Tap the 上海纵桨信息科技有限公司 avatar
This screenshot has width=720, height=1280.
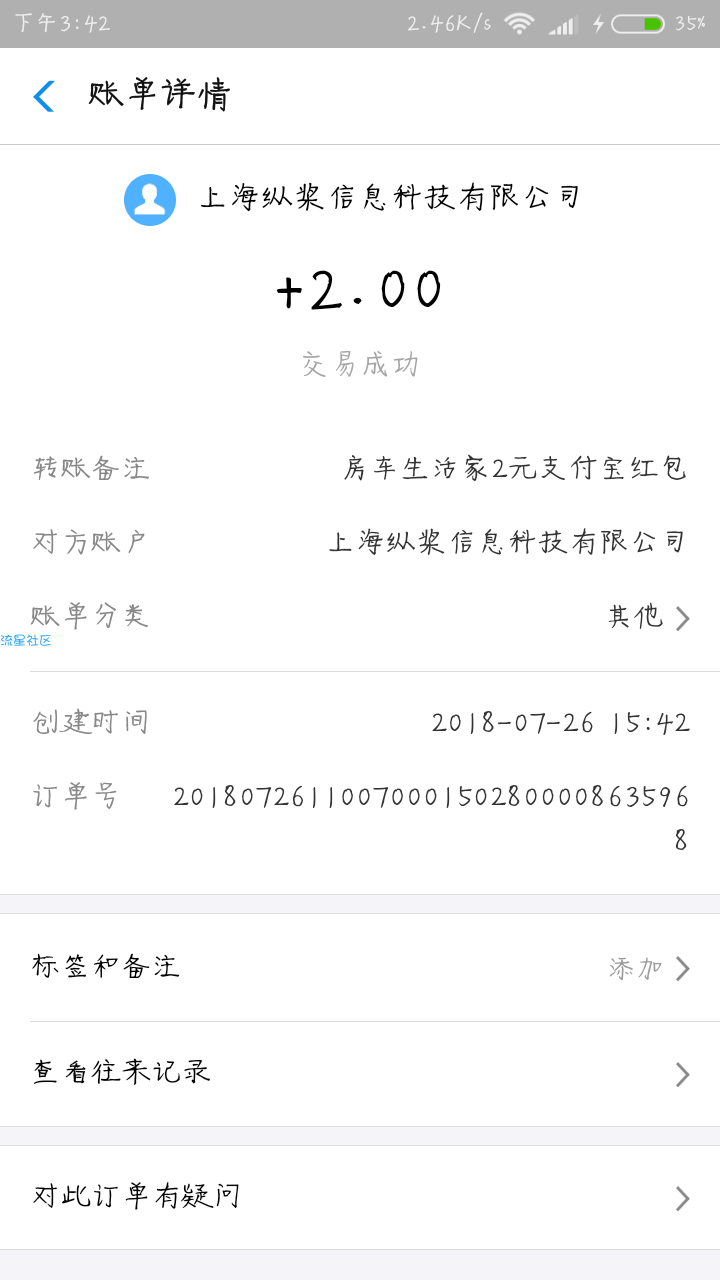pos(150,199)
